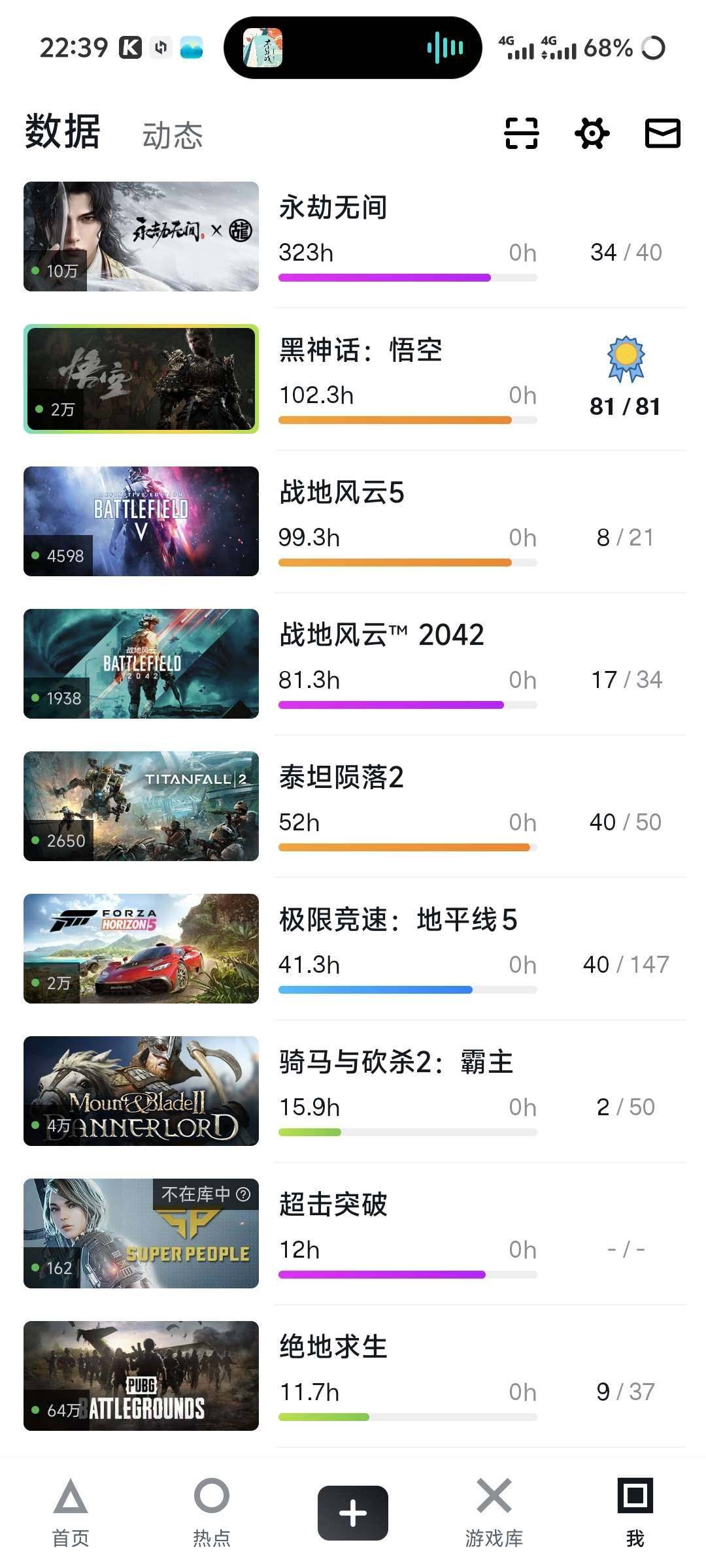The height and width of the screenshot is (1568, 706).
Task: Open the QR code scanner icon
Action: click(520, 134)
